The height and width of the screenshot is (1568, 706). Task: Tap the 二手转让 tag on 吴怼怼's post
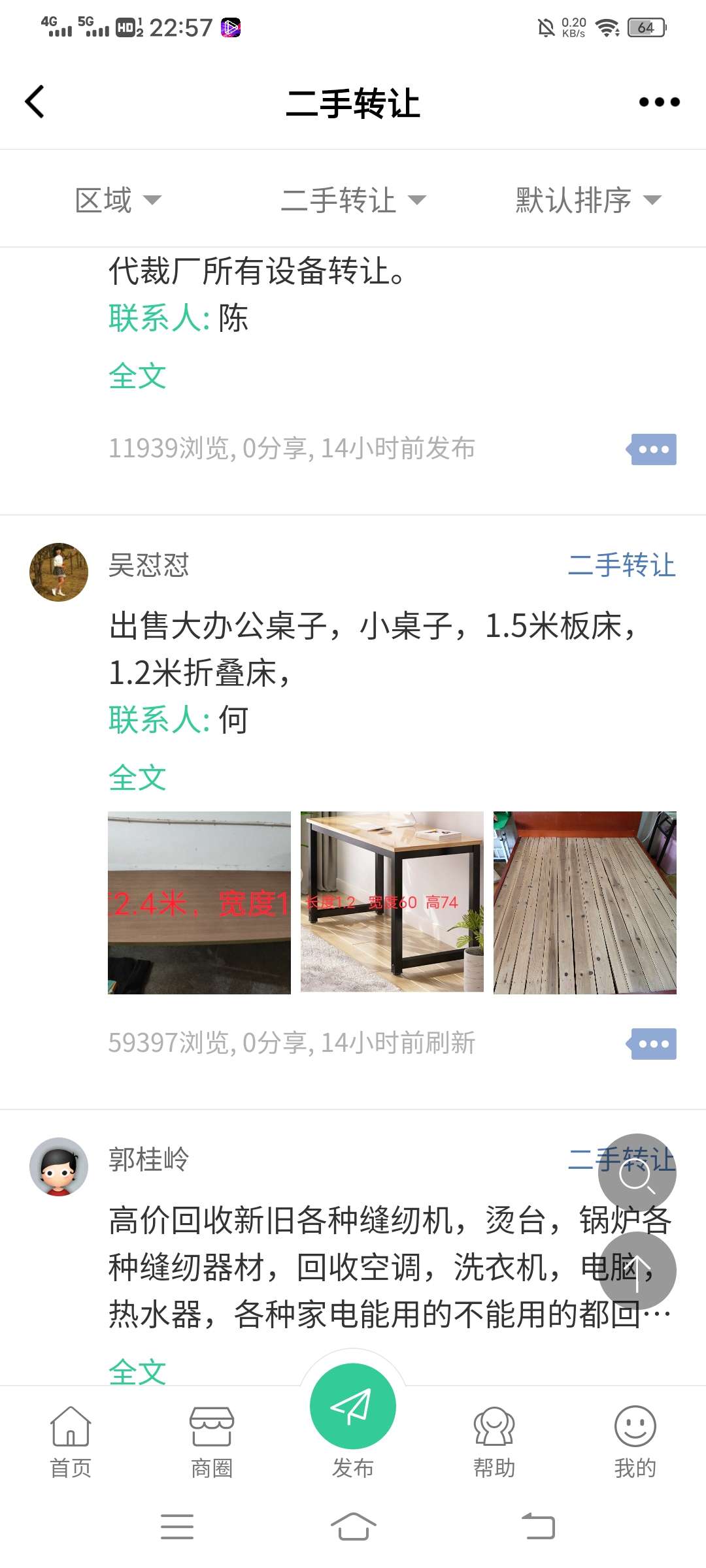pos(621,565)
